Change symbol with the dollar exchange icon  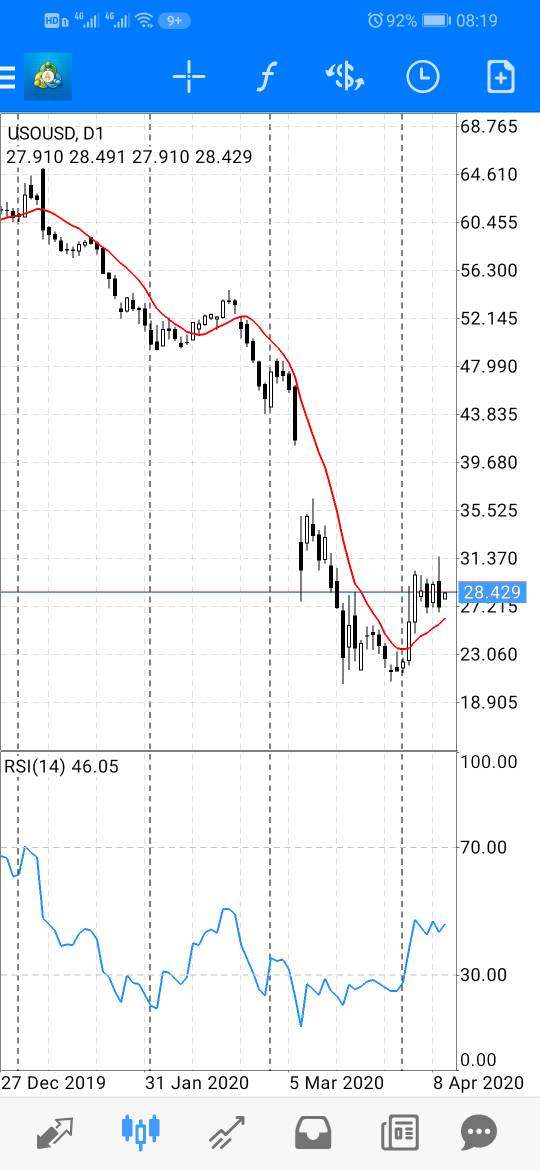(x=345, y=77)
